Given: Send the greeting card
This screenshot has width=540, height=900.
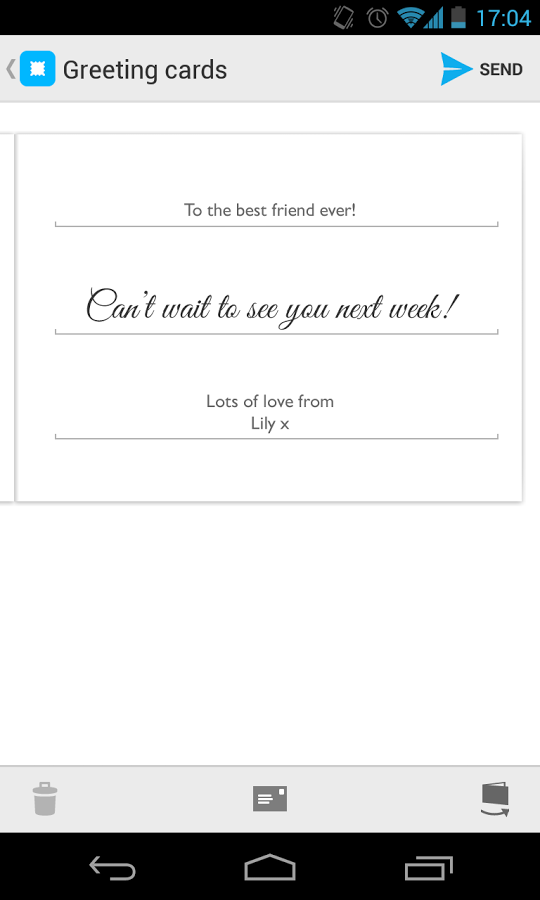Looking at the screenshot, I should point(481,69).
